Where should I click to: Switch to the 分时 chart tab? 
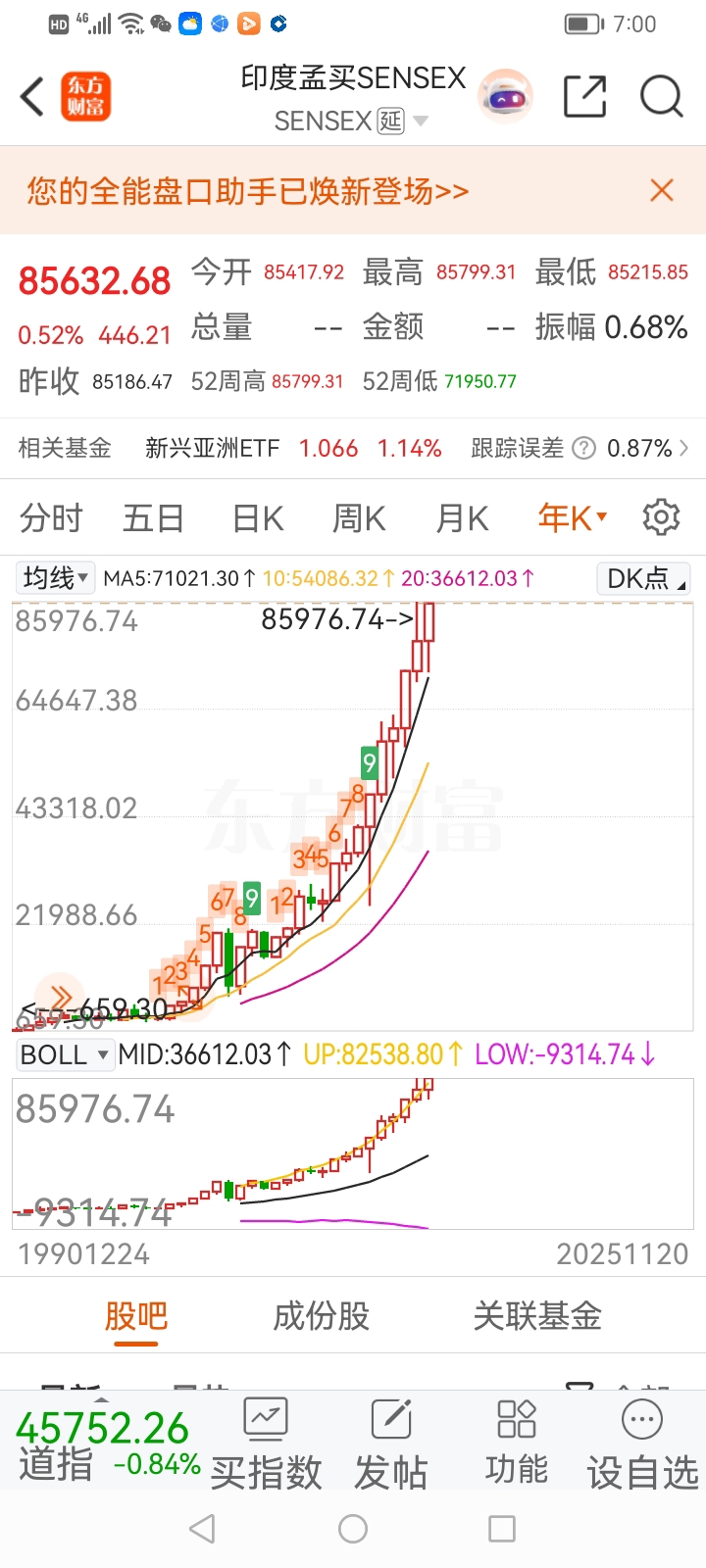pyautogui.click(x=51, y=517)
